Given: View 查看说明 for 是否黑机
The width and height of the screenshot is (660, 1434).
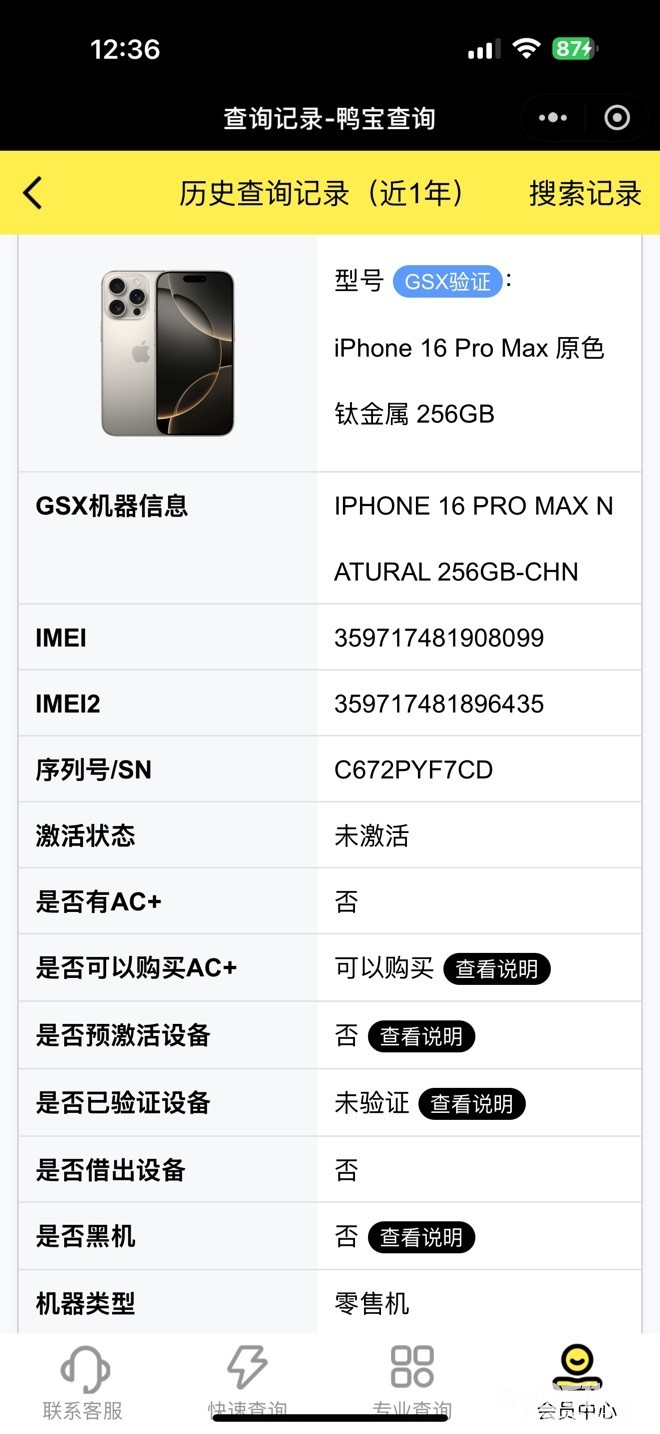Looking at the screenshot, I should [x=421, y=1237].
